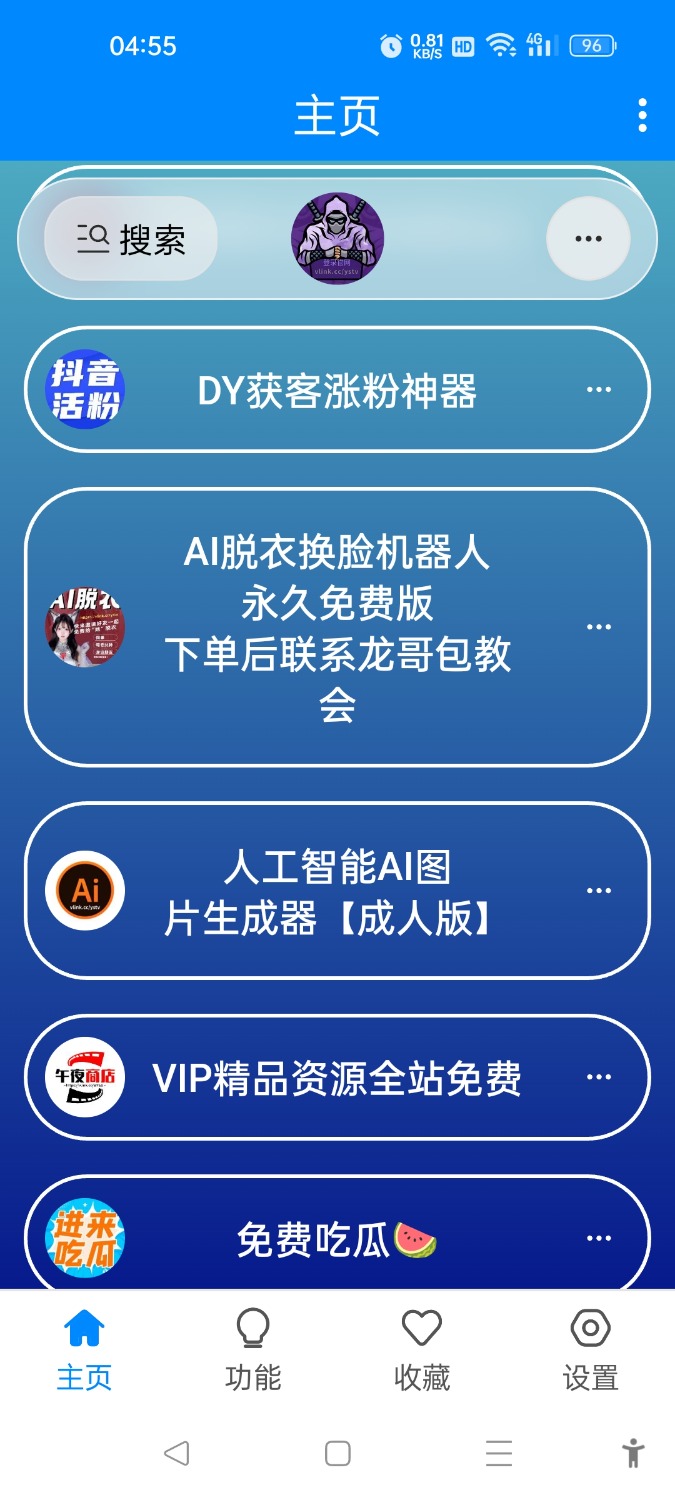Open the DY获客涨粉神器 entry
The height and width of the screenshot is (1500, 675).
tap(337, 391)
